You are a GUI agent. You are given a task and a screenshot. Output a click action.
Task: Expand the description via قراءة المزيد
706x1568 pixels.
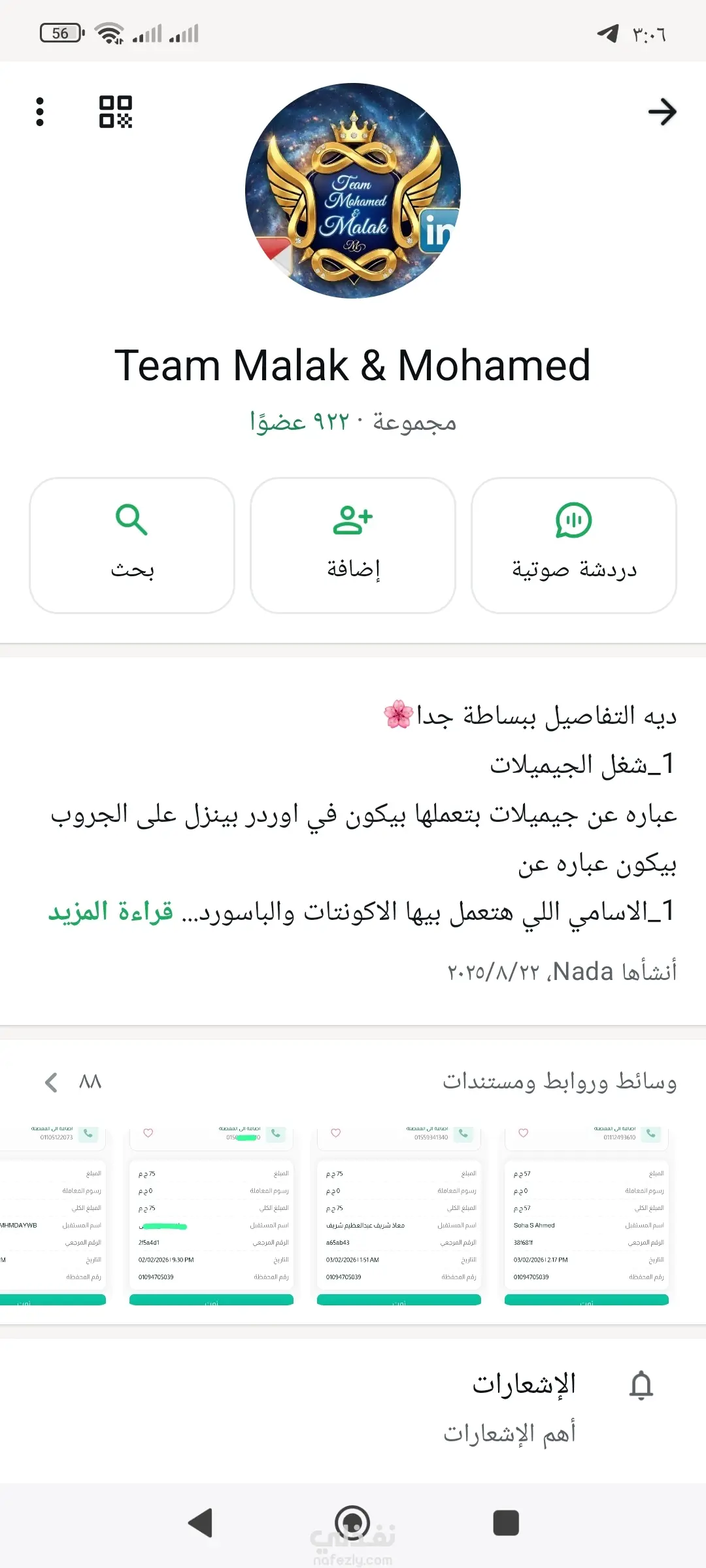111,911
